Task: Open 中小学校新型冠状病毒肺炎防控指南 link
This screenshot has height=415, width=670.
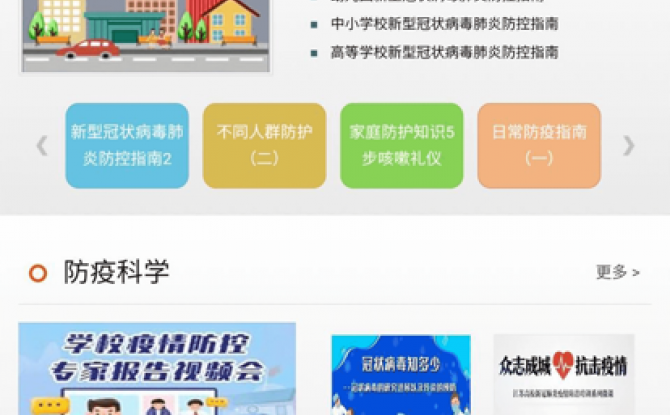Action: (444, 23)
